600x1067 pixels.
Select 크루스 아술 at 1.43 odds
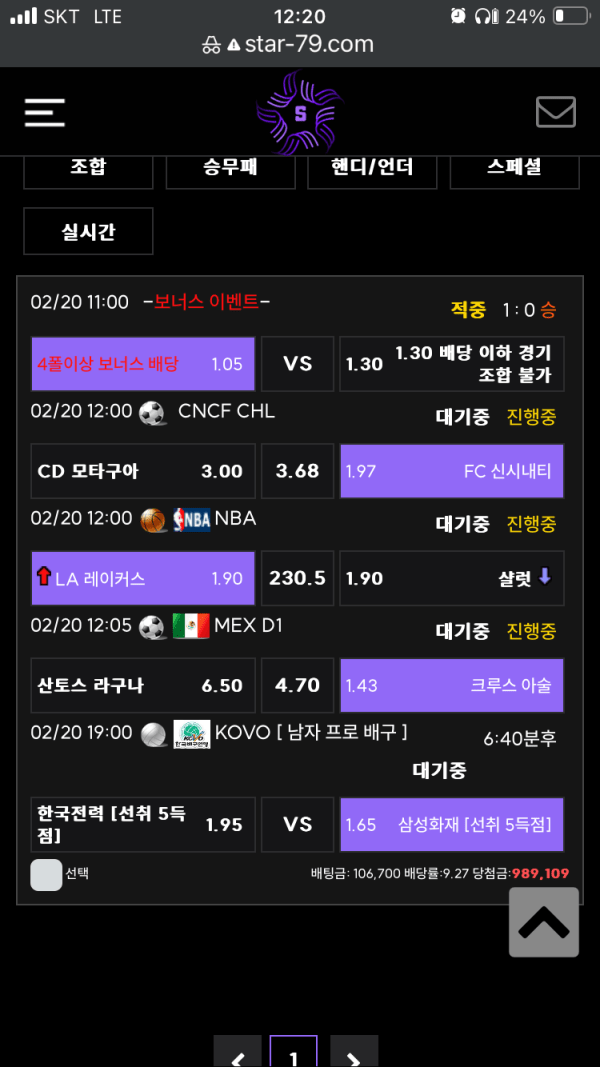coord(452,685)
